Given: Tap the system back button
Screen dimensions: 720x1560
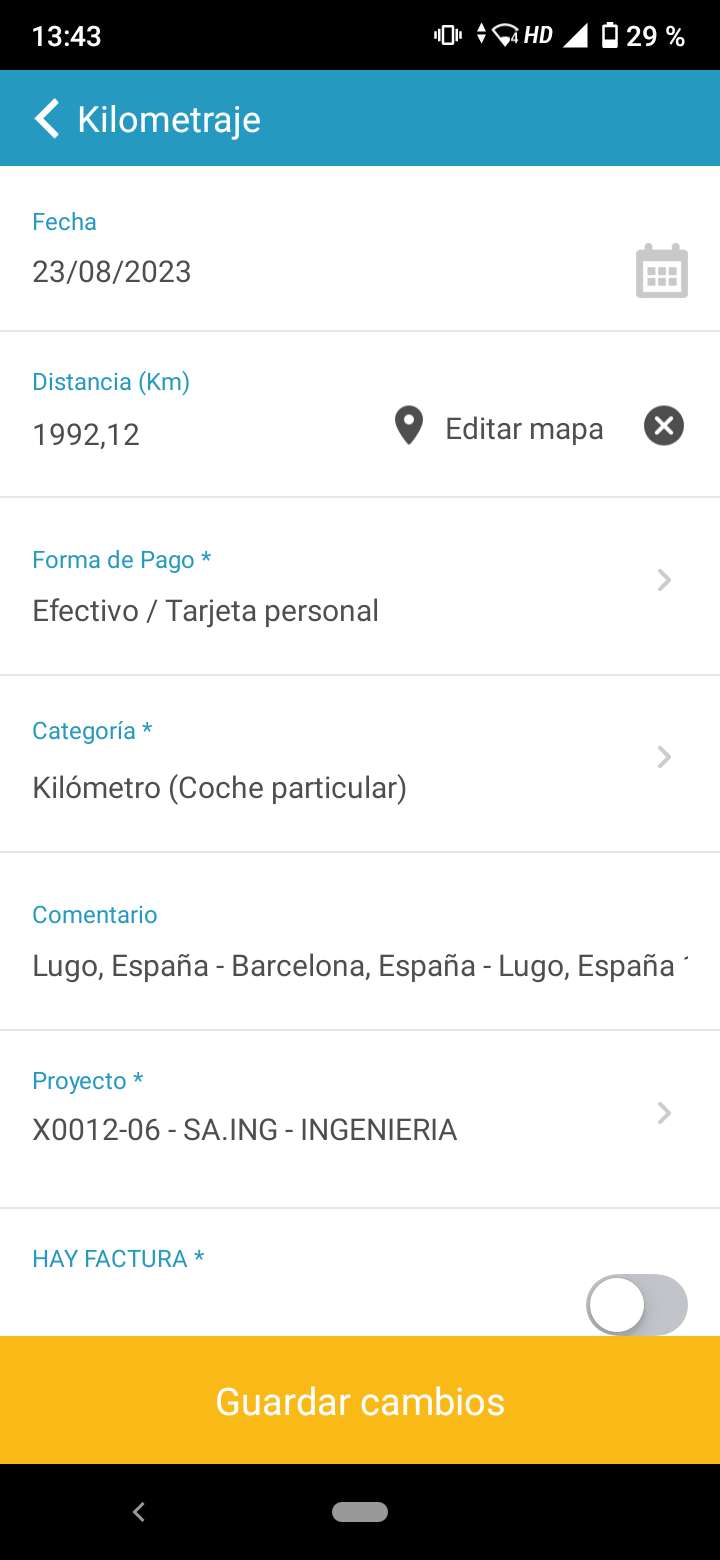Looking at the screenshot, I should [139, 1512].
